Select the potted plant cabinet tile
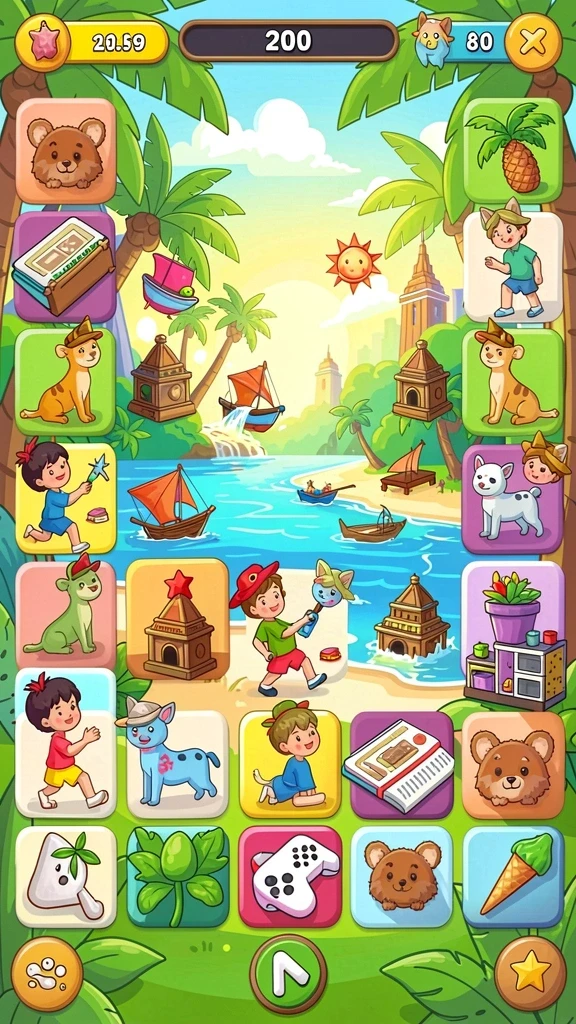Viewport: 576px width, 1024px height. [x=513, y=635]
